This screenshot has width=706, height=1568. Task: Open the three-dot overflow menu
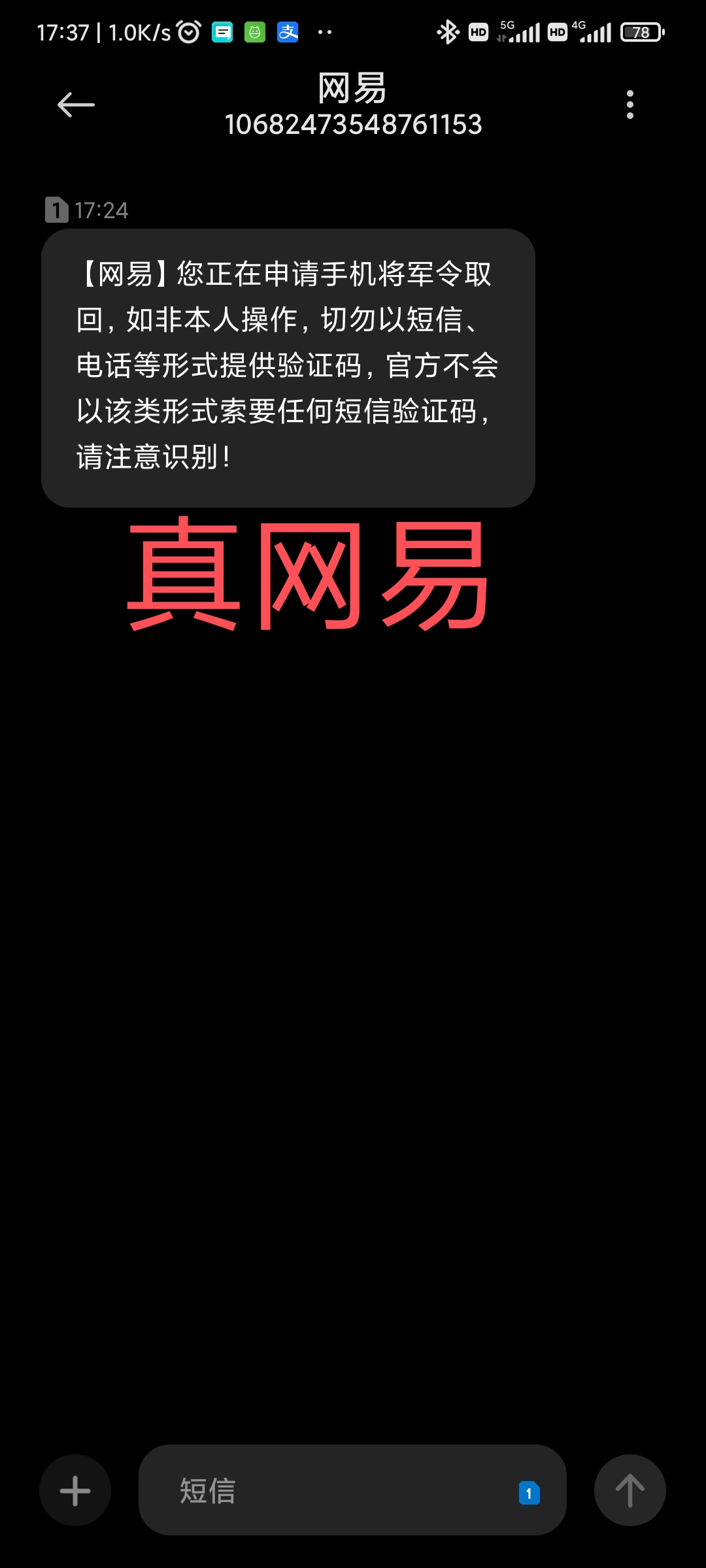630,105
